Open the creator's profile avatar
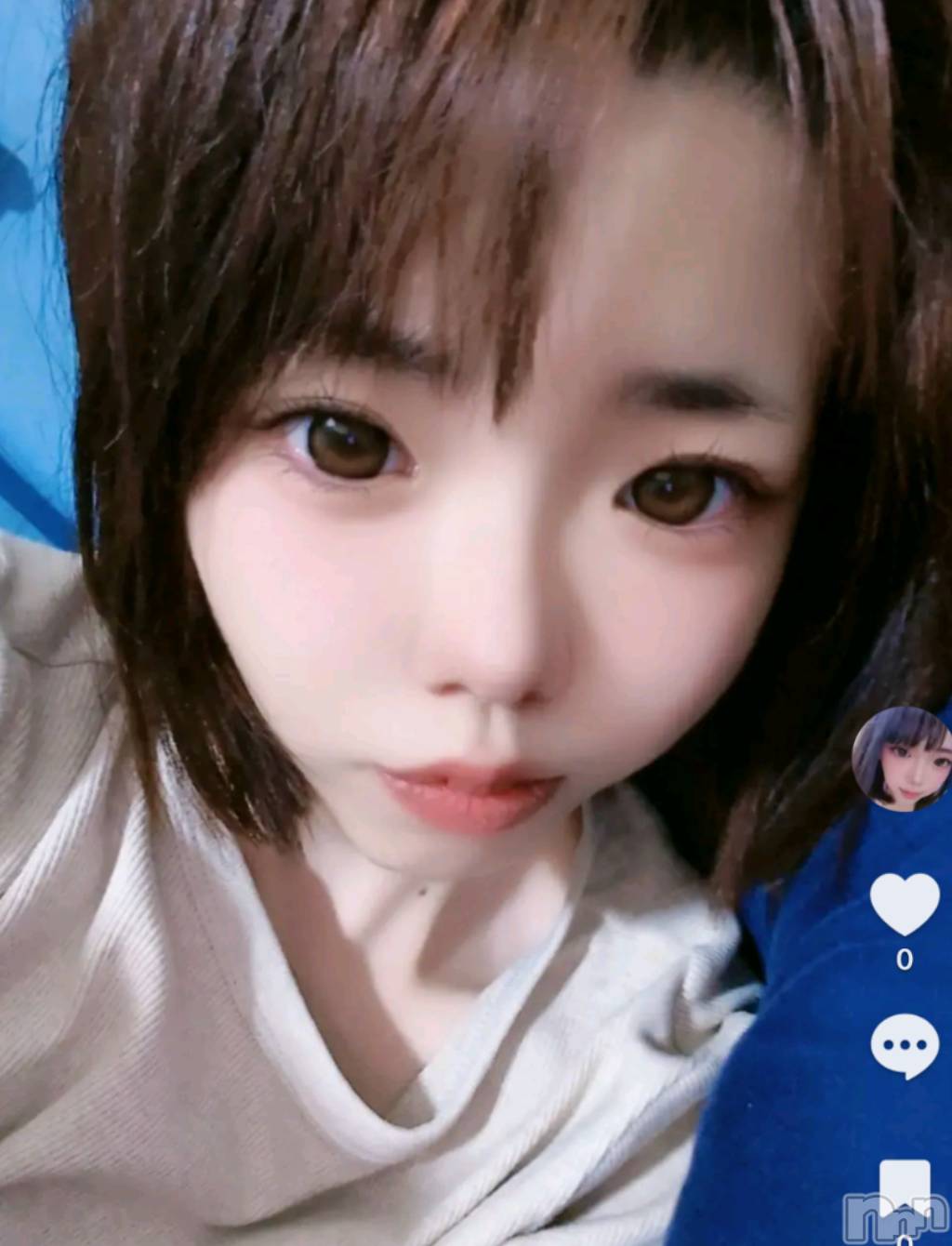Screen dimensions: 952x1246 coord(903,757)
